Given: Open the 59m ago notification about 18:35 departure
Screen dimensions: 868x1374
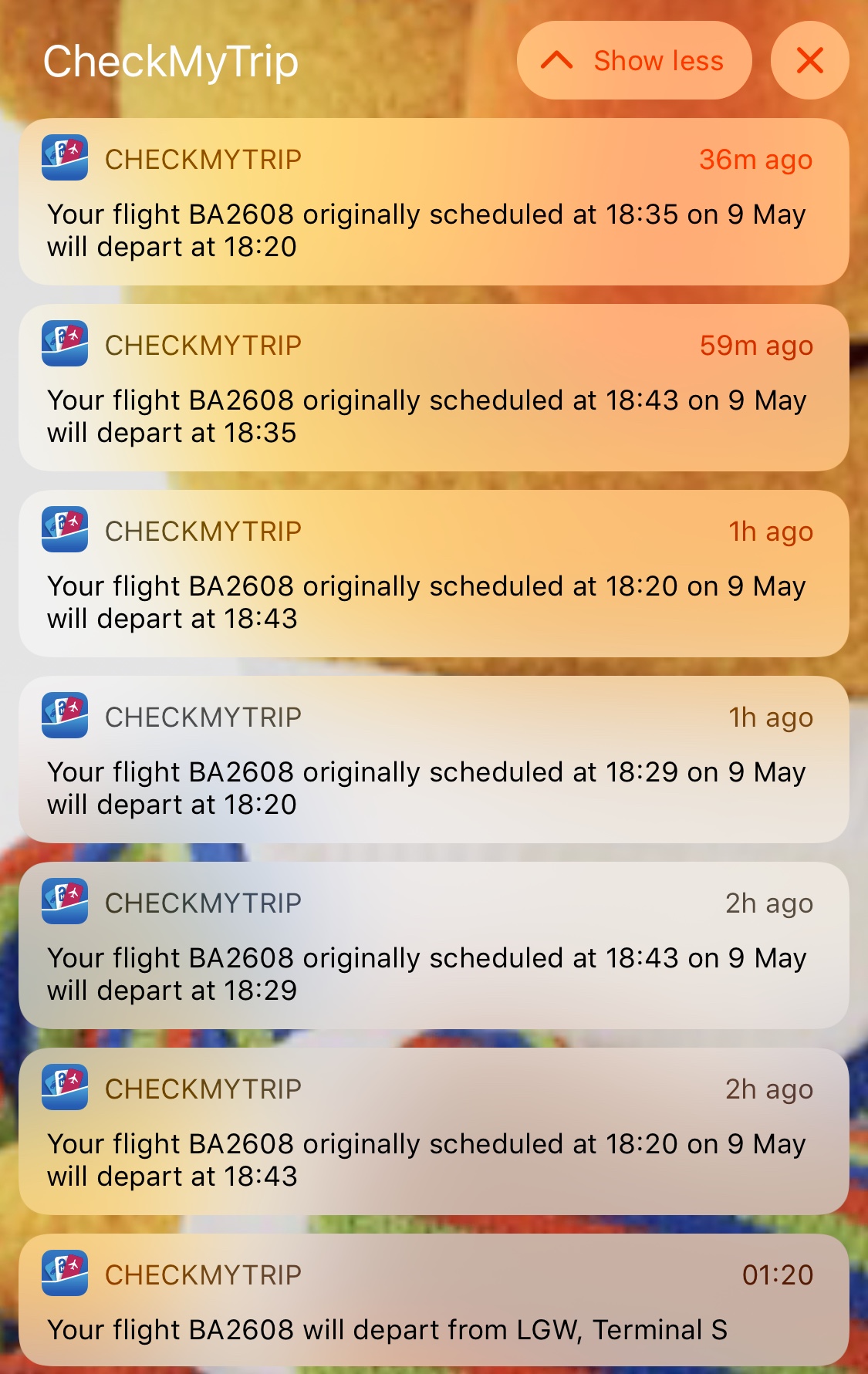Looking at the screenshot, I should pyautogui.click(x=434, y=388).
